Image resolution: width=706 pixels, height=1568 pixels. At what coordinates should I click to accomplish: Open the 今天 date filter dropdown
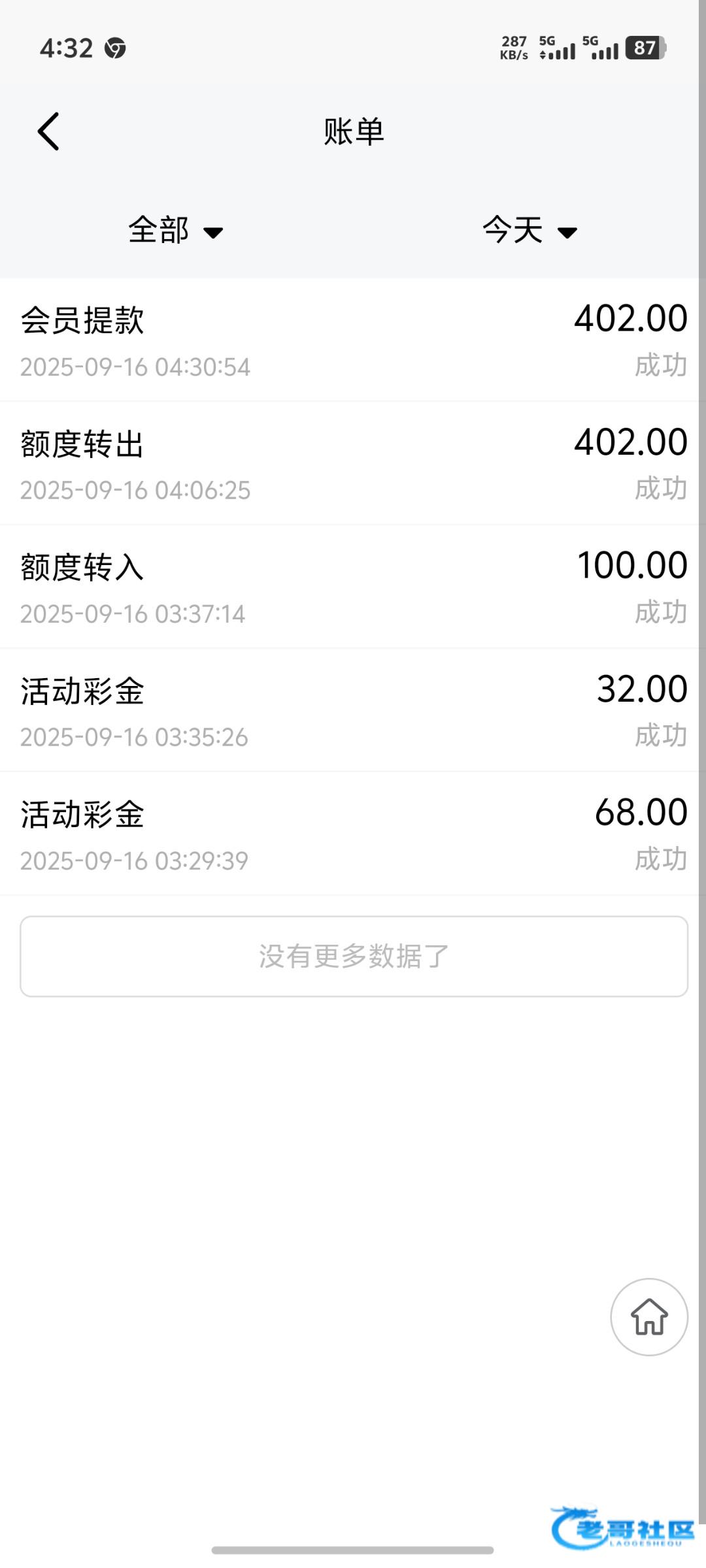529,231
